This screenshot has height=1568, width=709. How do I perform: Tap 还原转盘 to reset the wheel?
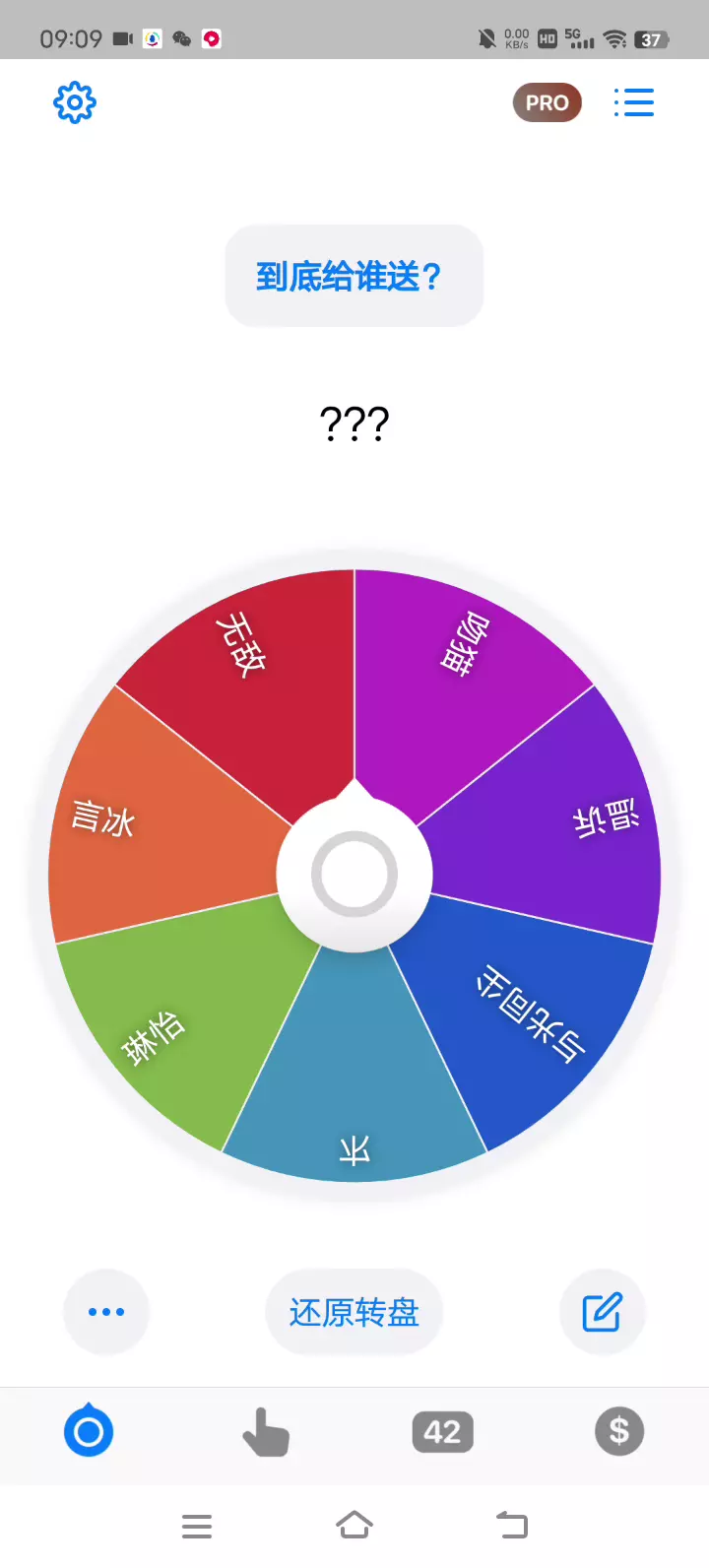click(x=354, y=1312)
